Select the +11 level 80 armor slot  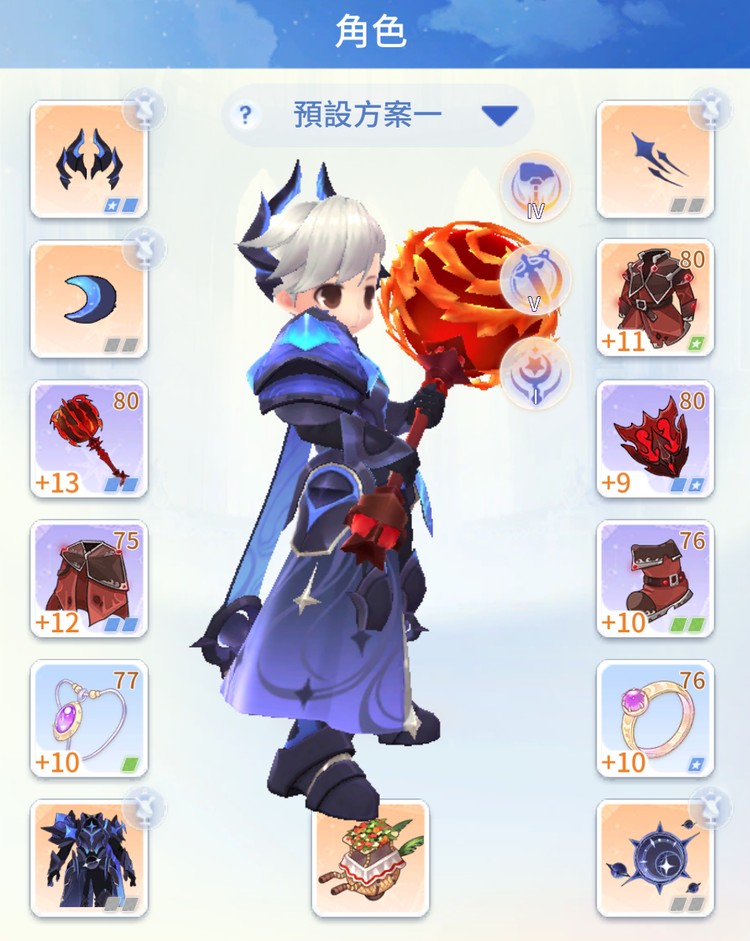click(x=655, y=299)
